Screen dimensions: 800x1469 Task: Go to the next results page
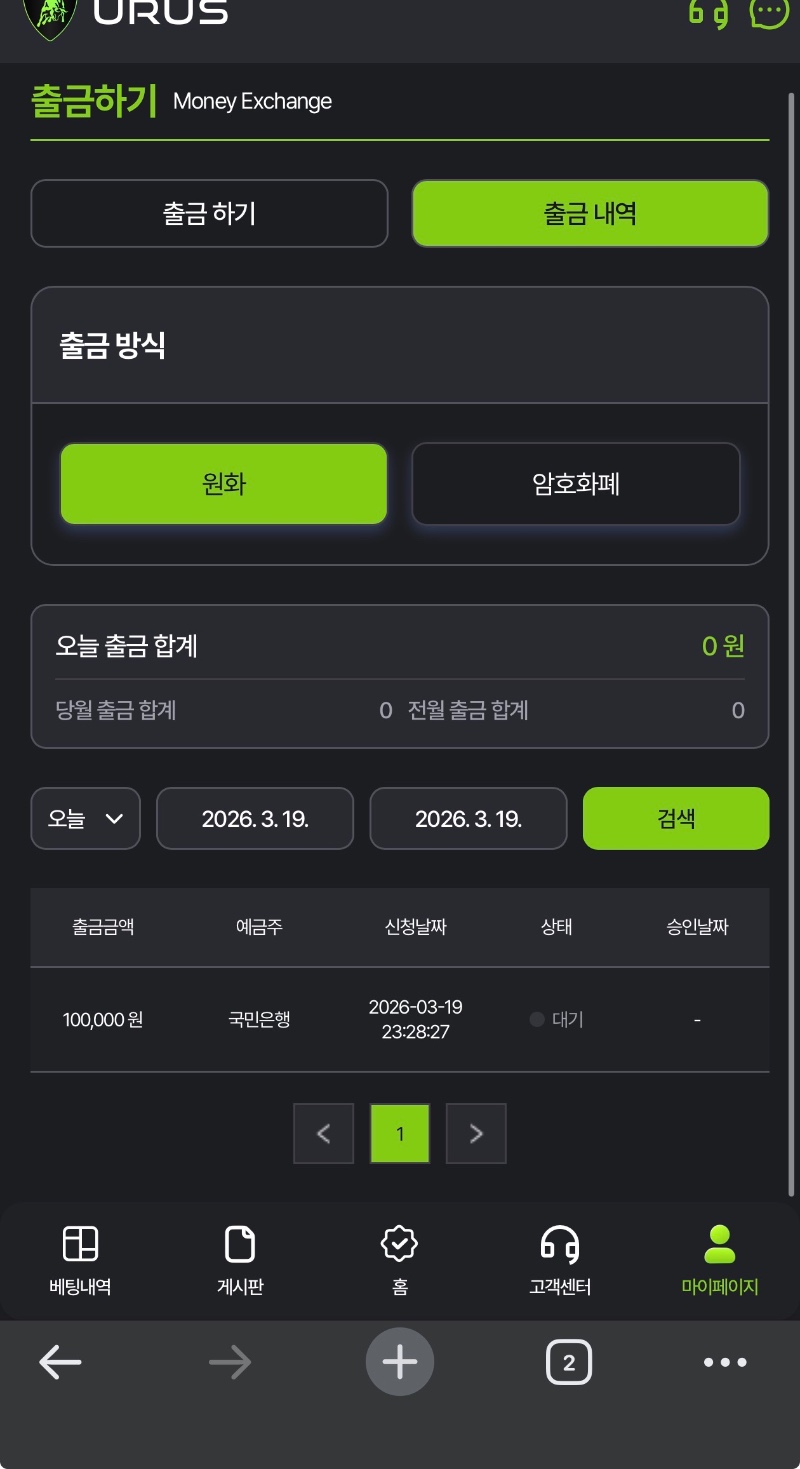pos(476,1133)
